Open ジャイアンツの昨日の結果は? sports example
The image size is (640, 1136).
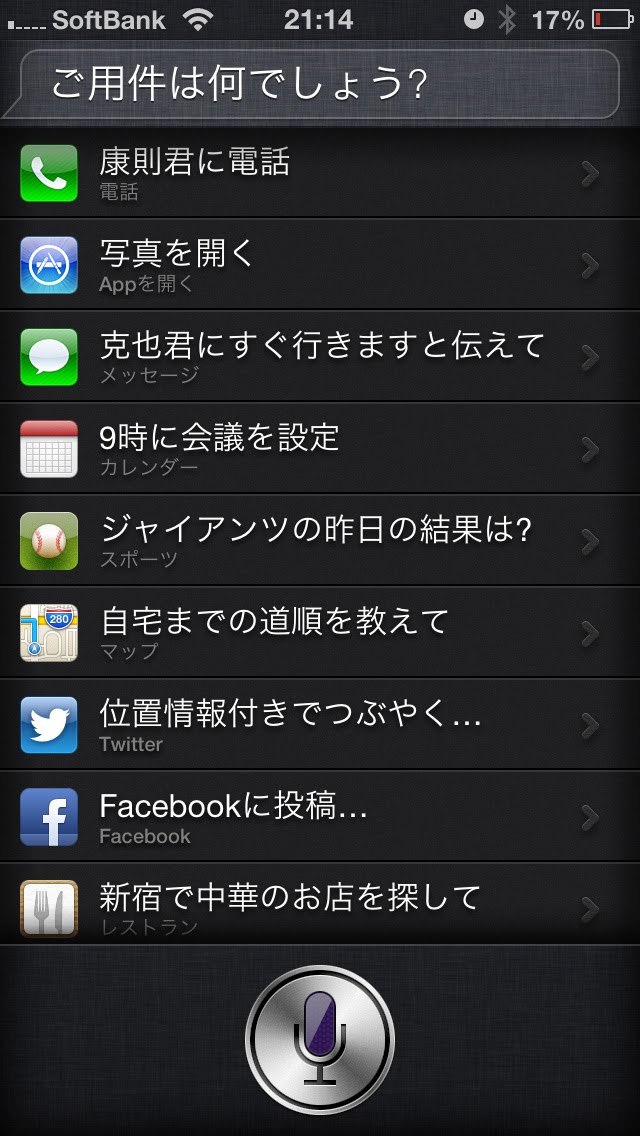pos(320,541)
